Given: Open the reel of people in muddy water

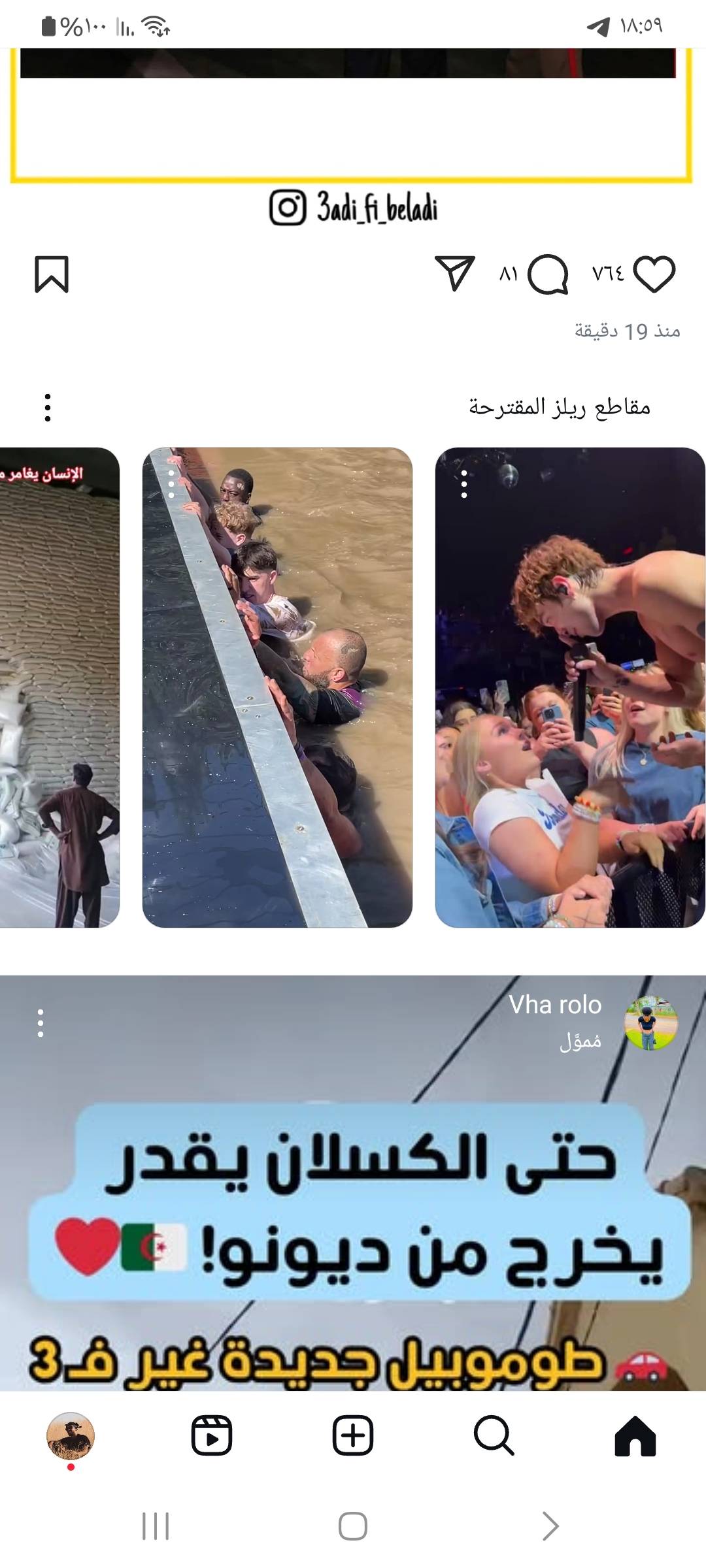Looking at the screenshot, I should (x=277, y=687).
